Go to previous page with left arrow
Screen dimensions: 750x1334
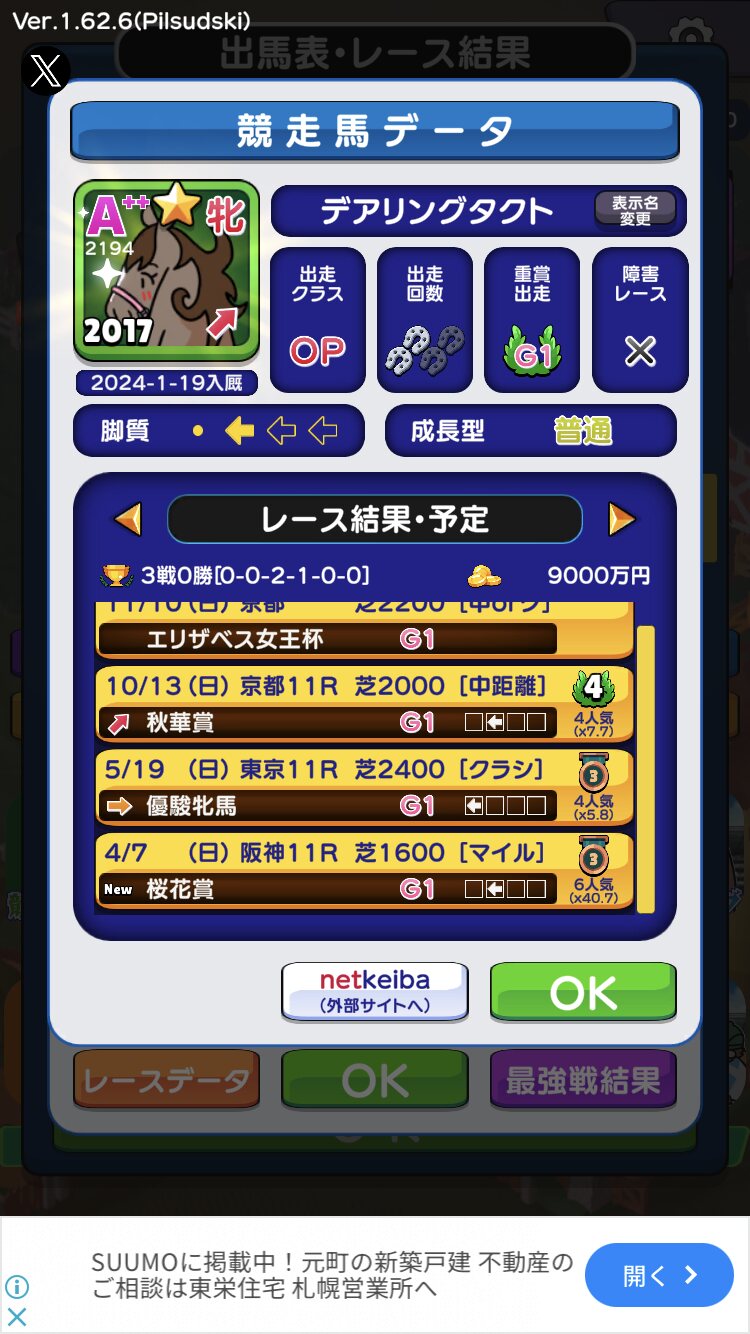tap(128, 519)
